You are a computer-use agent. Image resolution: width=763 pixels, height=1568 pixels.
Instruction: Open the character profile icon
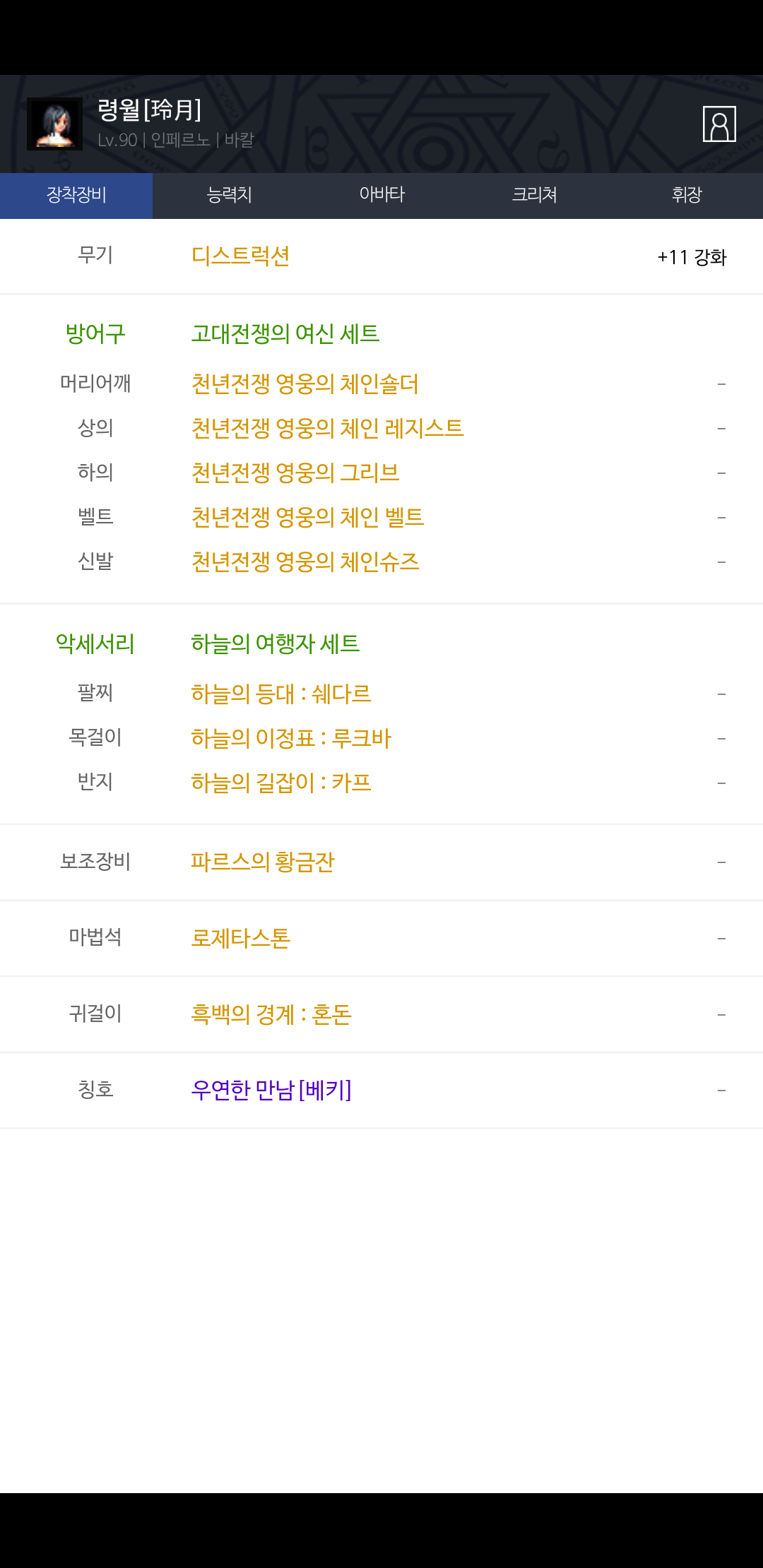click(x=719, y=124)
